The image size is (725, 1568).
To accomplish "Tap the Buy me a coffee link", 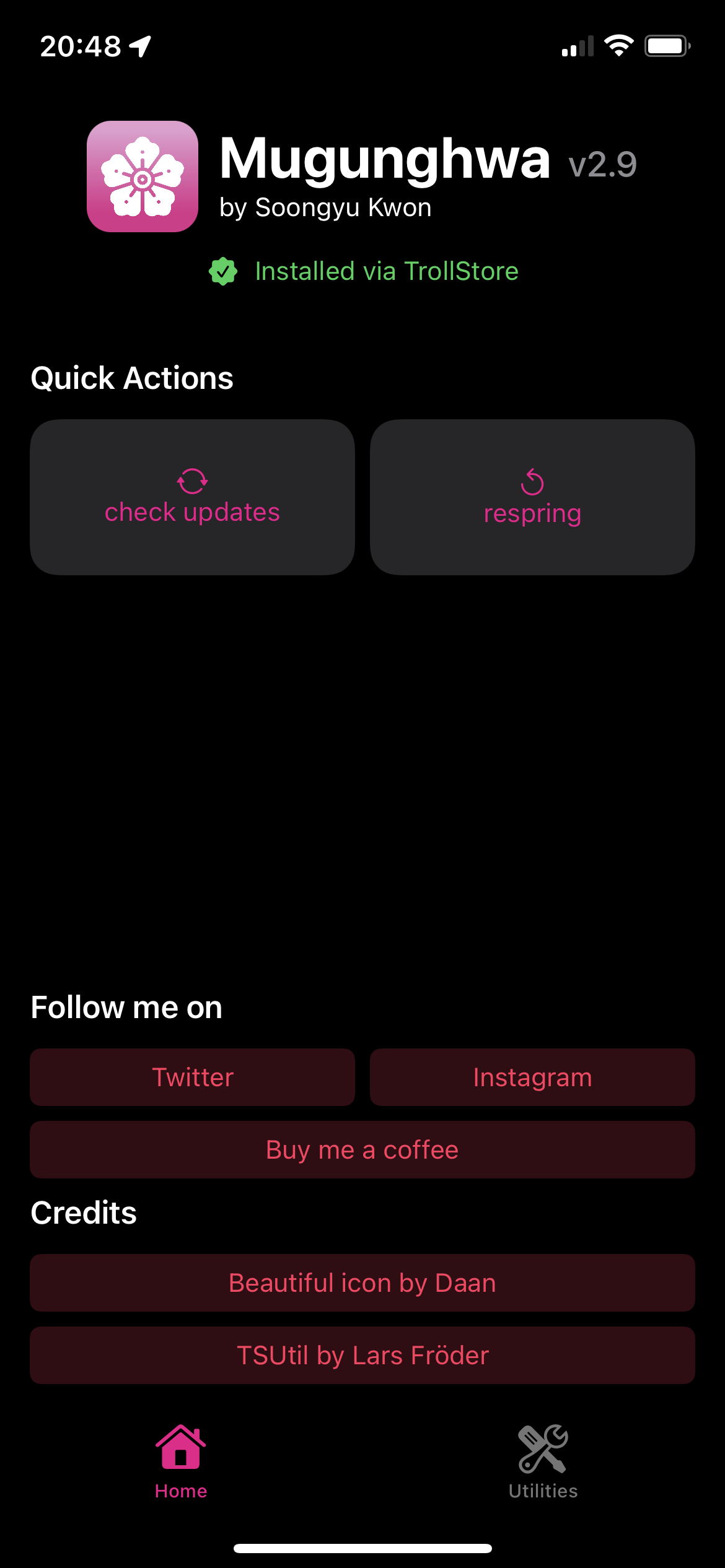I will (x=362, y=1149).
